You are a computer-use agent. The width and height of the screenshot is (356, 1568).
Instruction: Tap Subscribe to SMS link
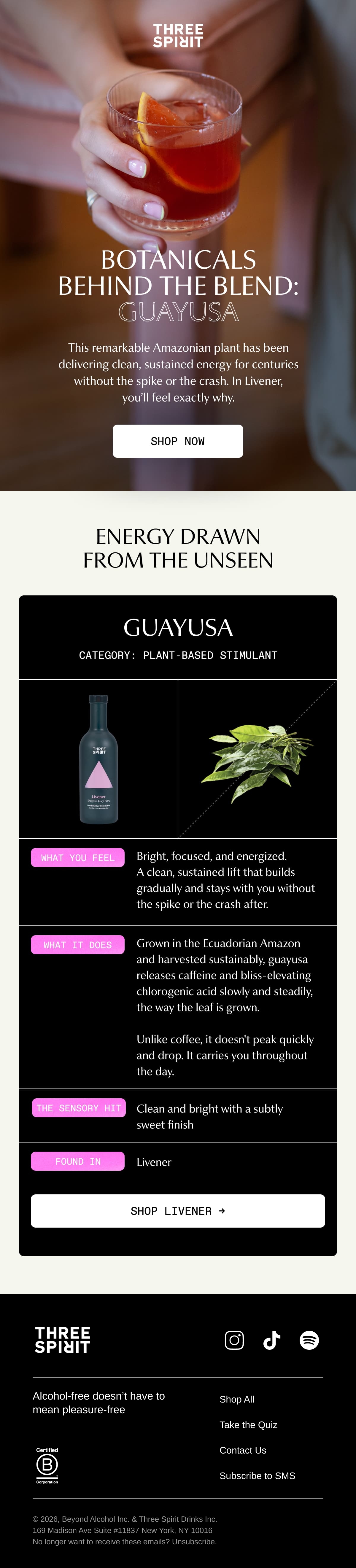click(258, 1475)
